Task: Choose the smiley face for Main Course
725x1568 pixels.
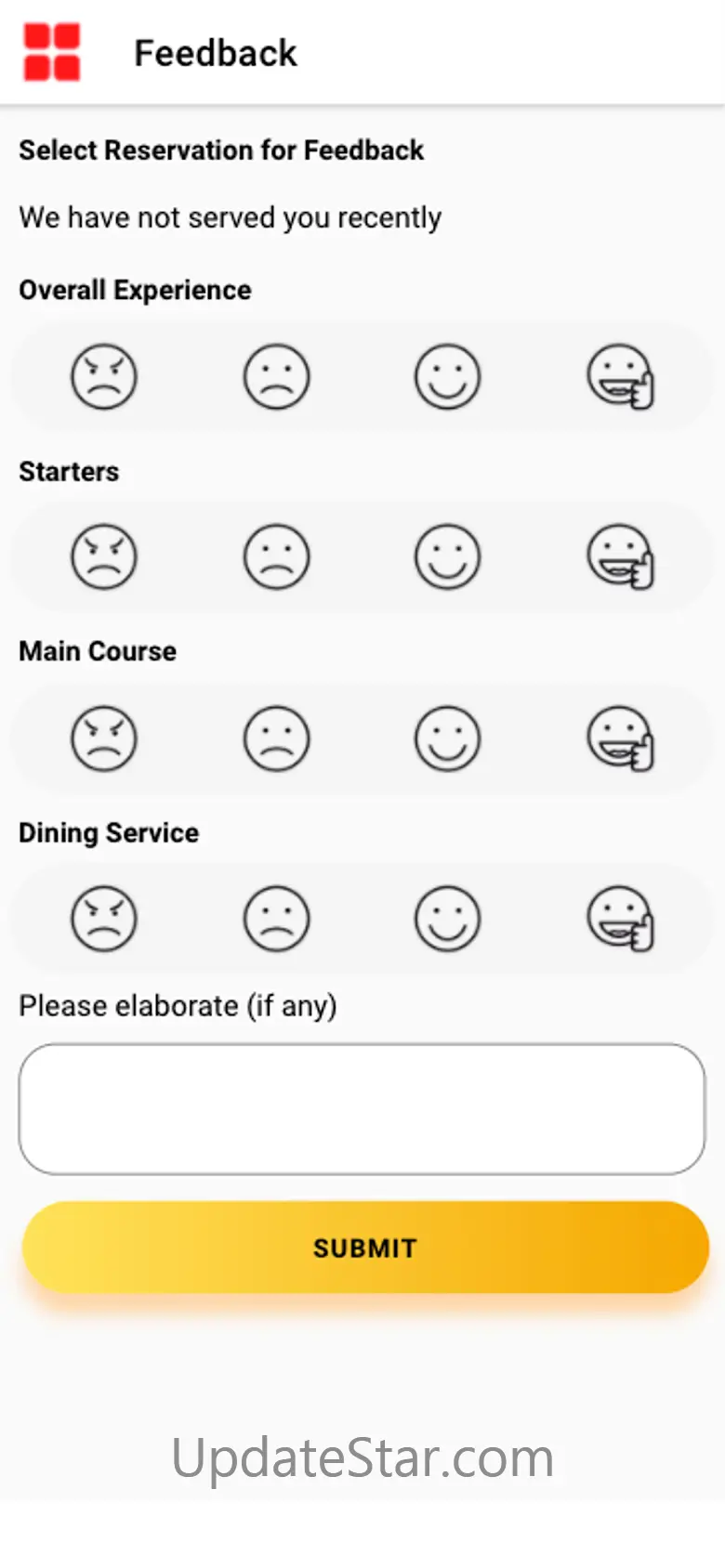Action: pos(447,738)
